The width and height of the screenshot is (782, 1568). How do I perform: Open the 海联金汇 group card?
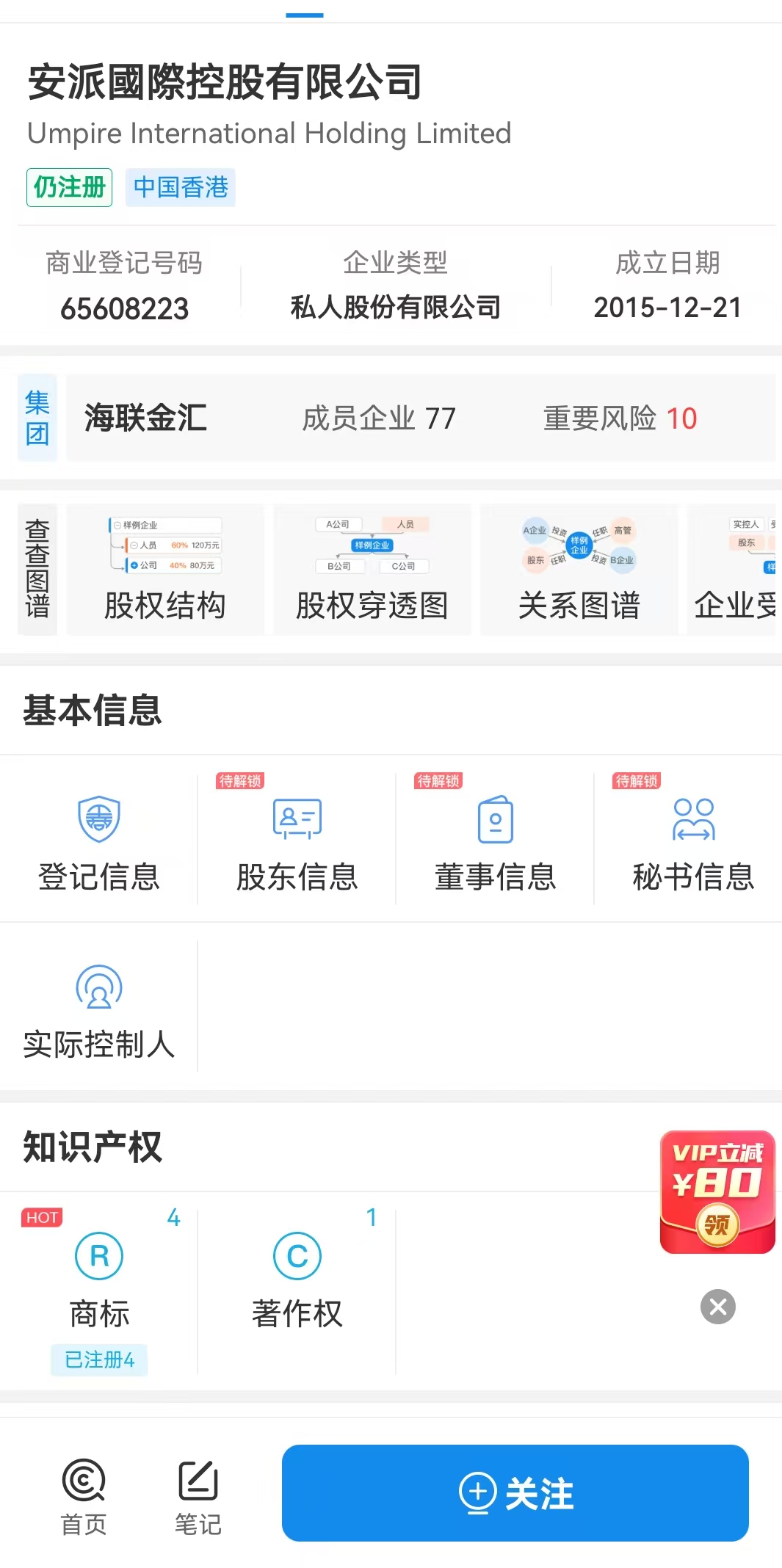(x=420, y=418)
